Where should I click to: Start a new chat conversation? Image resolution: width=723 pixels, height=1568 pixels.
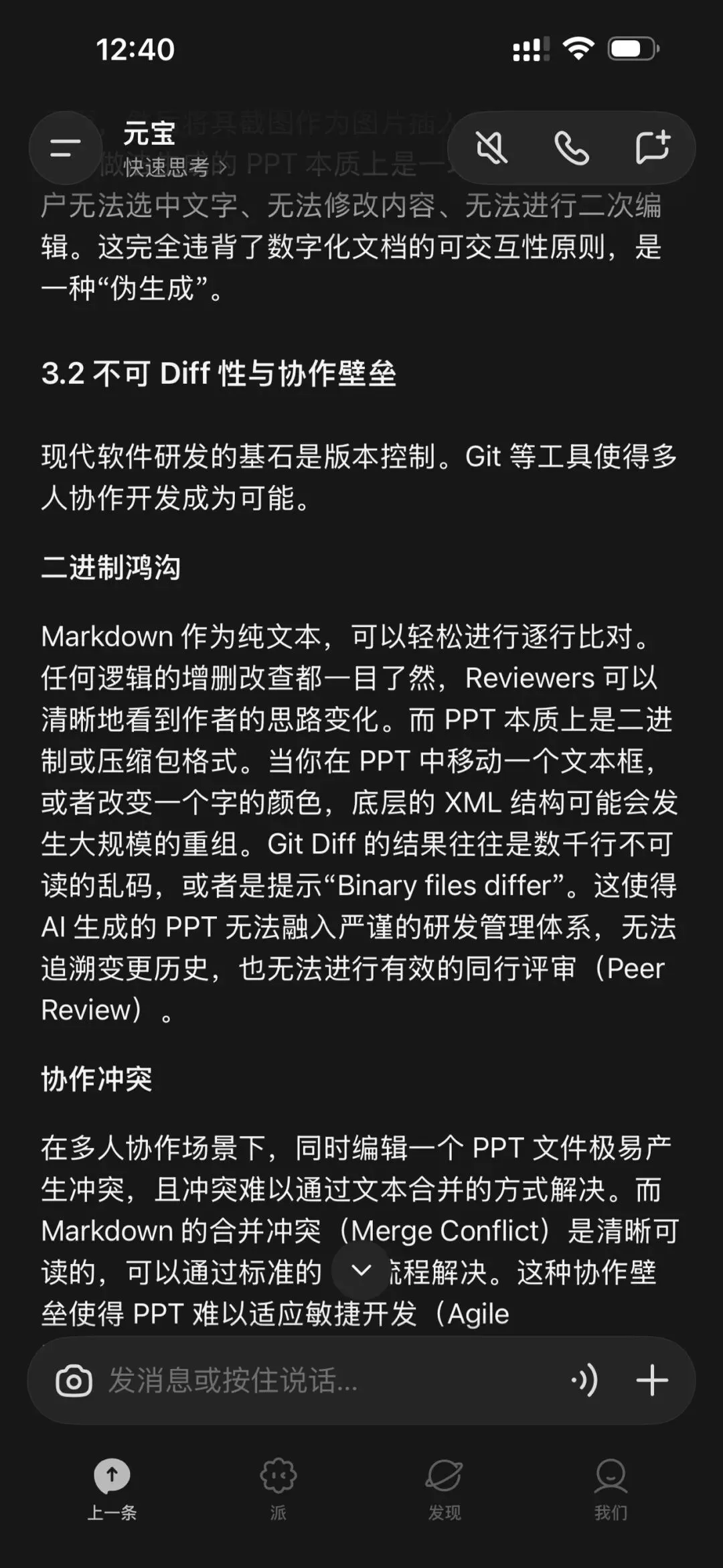coord(652,147)
